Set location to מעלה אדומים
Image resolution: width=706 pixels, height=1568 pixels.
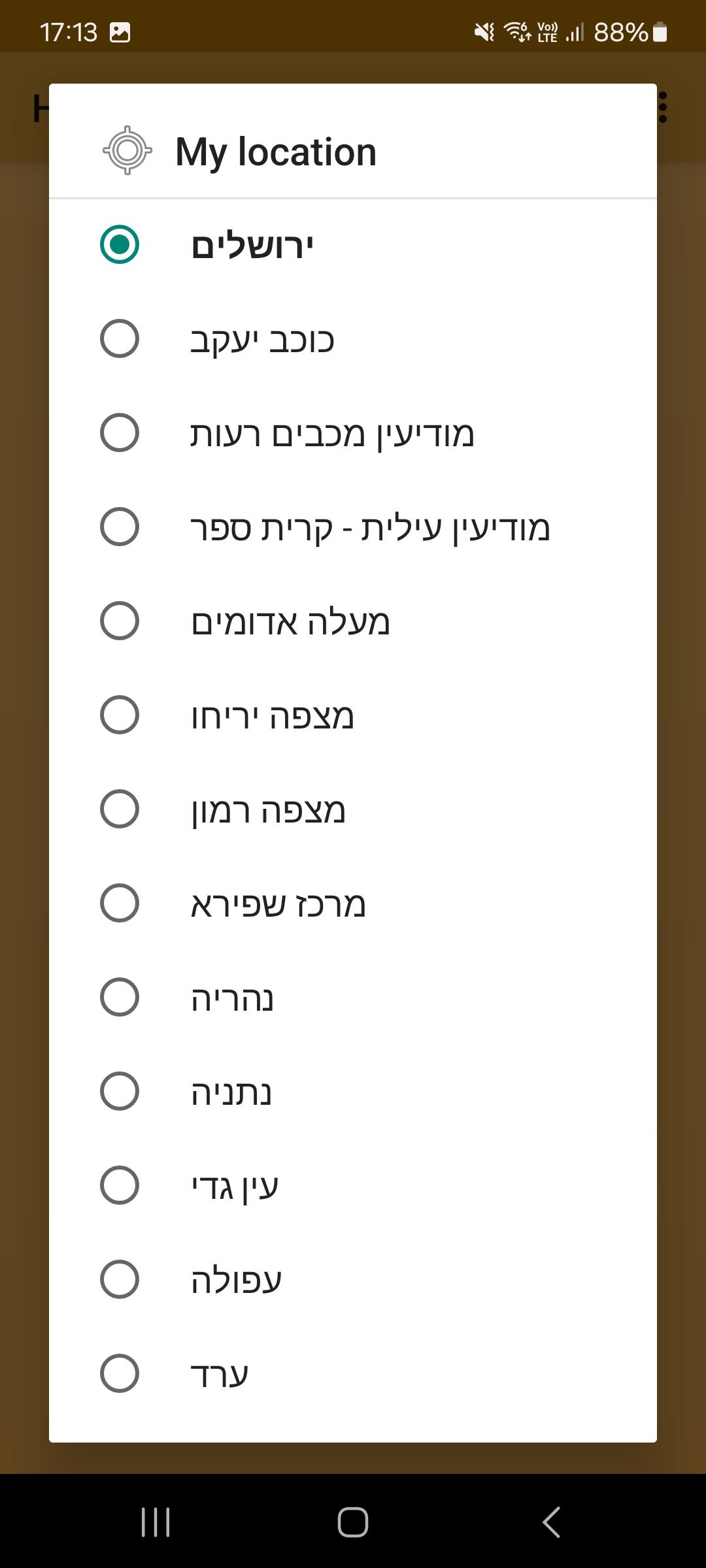[353, 621]
